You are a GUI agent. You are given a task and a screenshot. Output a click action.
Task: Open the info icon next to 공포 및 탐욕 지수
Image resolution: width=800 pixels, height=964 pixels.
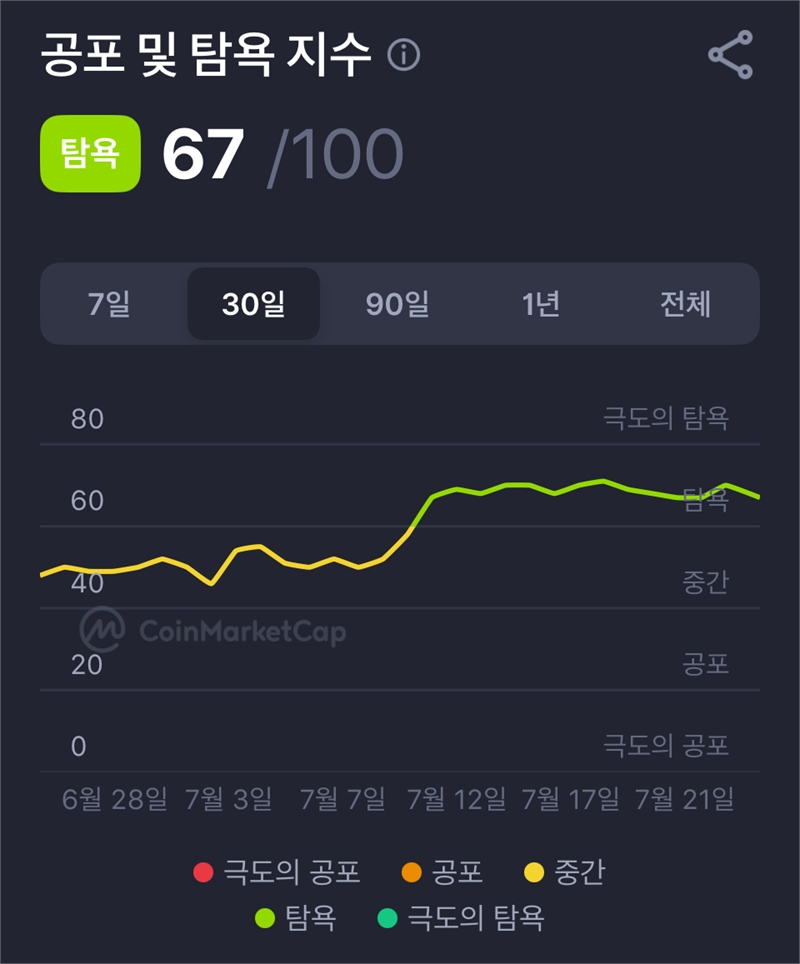403,55
